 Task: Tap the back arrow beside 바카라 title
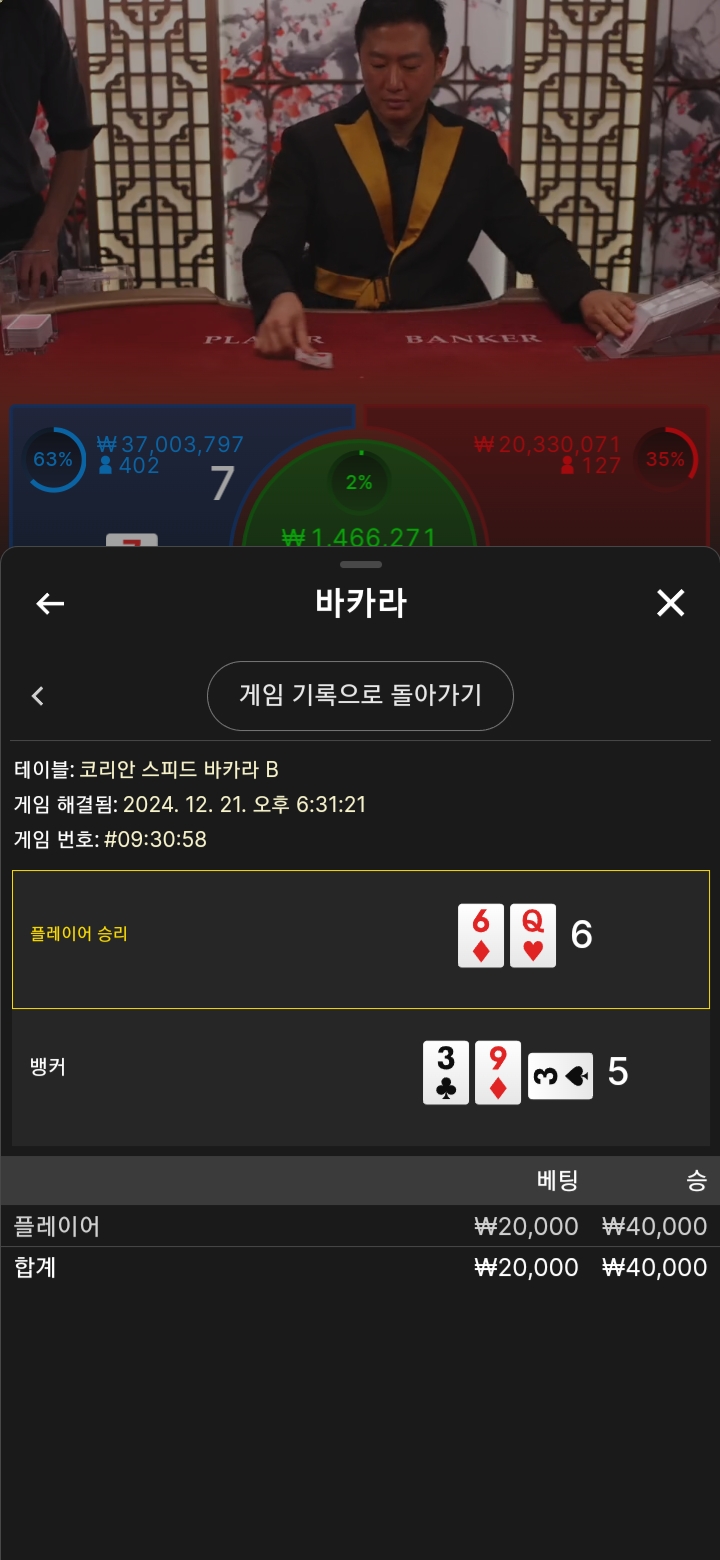click(50, 603)
